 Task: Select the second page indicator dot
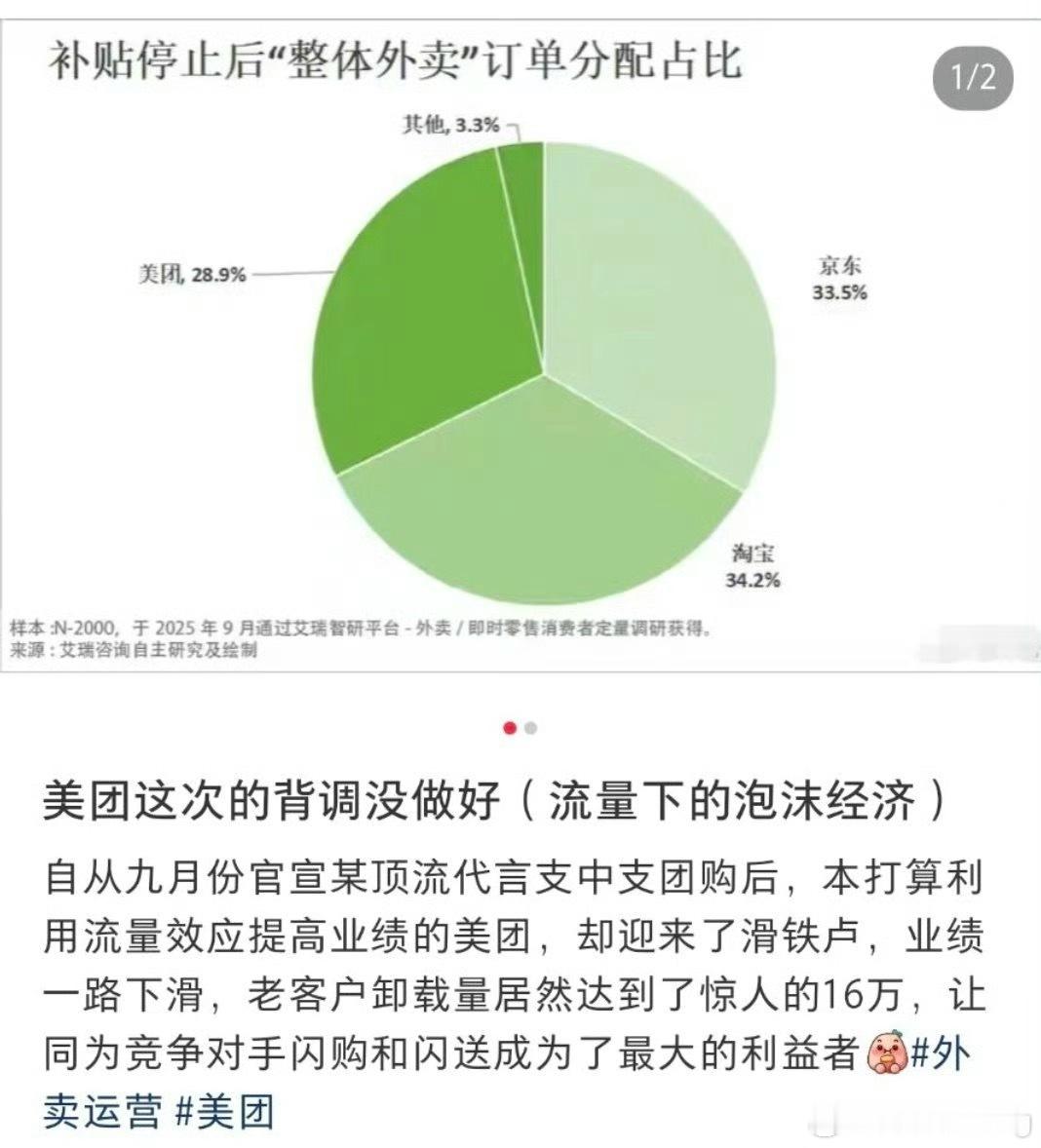click(531, 728)
